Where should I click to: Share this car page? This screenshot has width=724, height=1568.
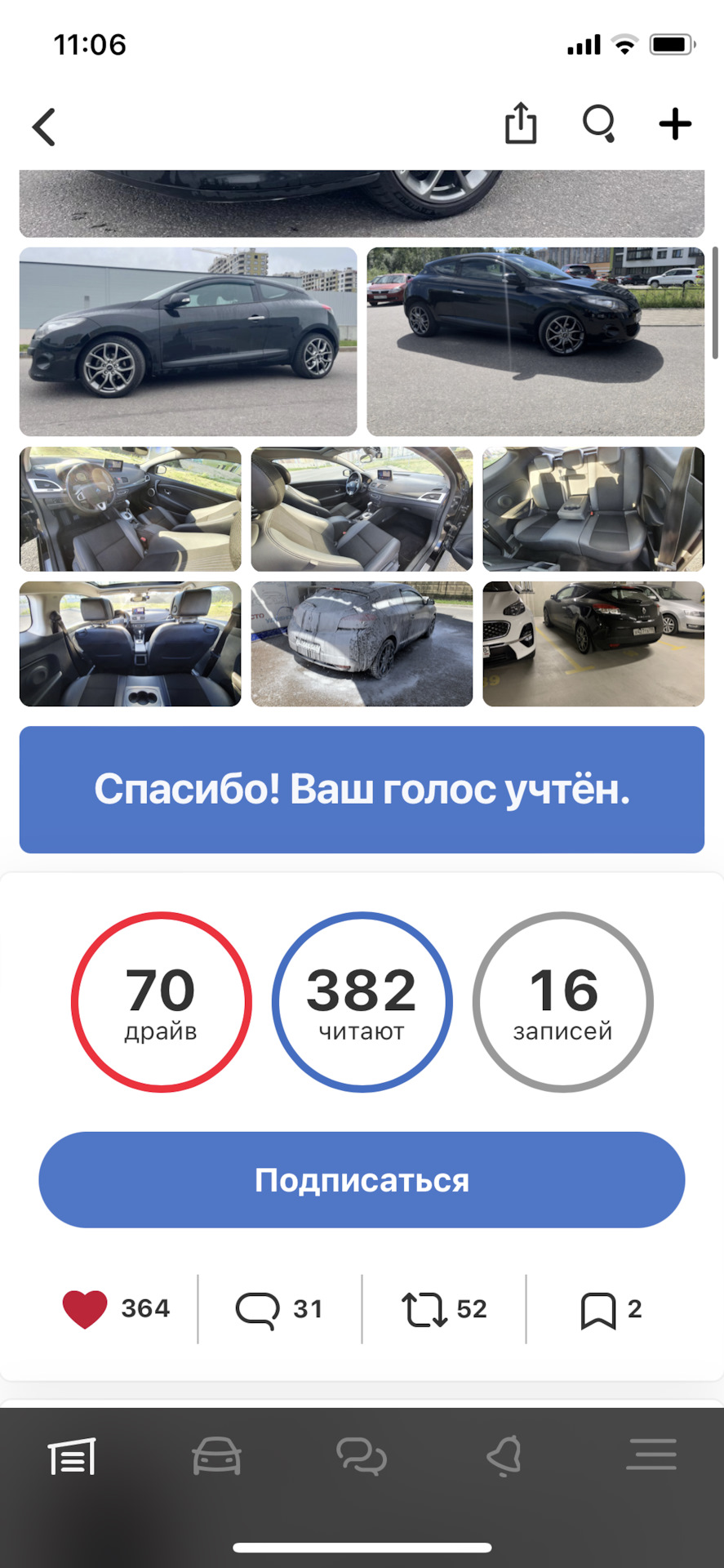[x=520, y=124]
